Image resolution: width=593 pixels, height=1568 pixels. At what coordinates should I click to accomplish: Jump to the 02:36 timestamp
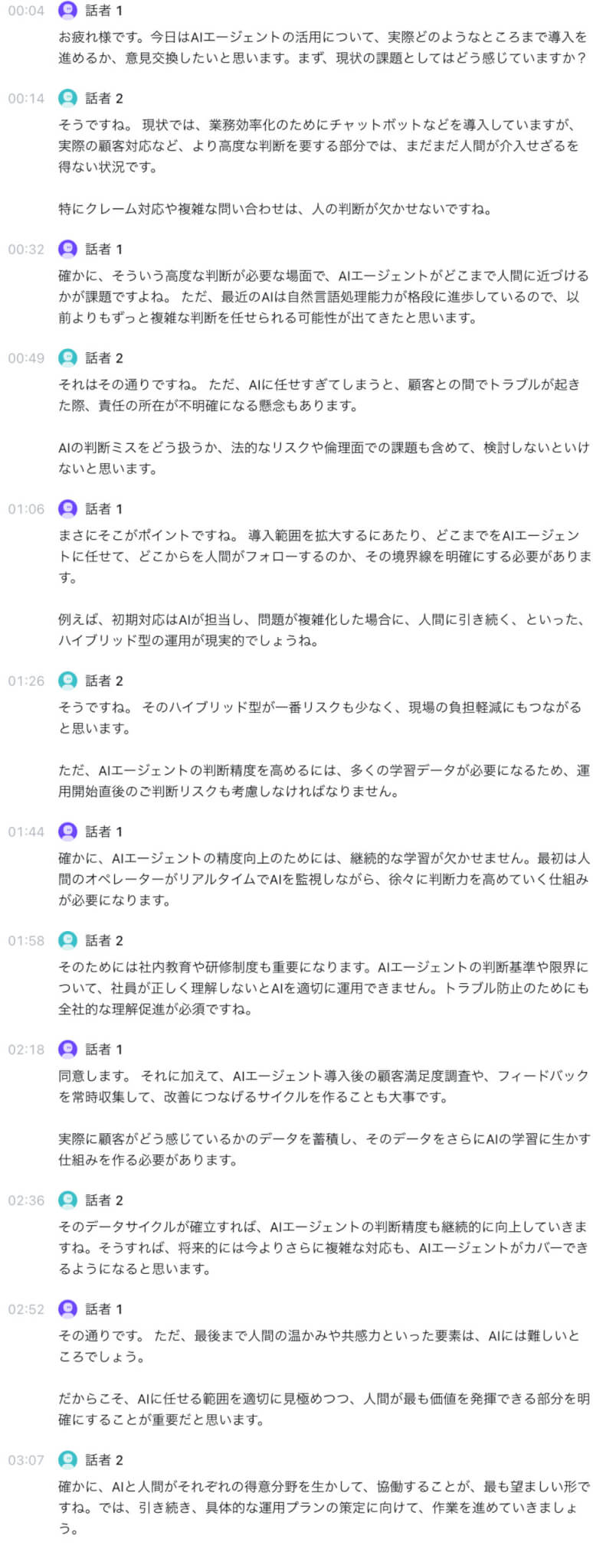(x=26, y=1200)
